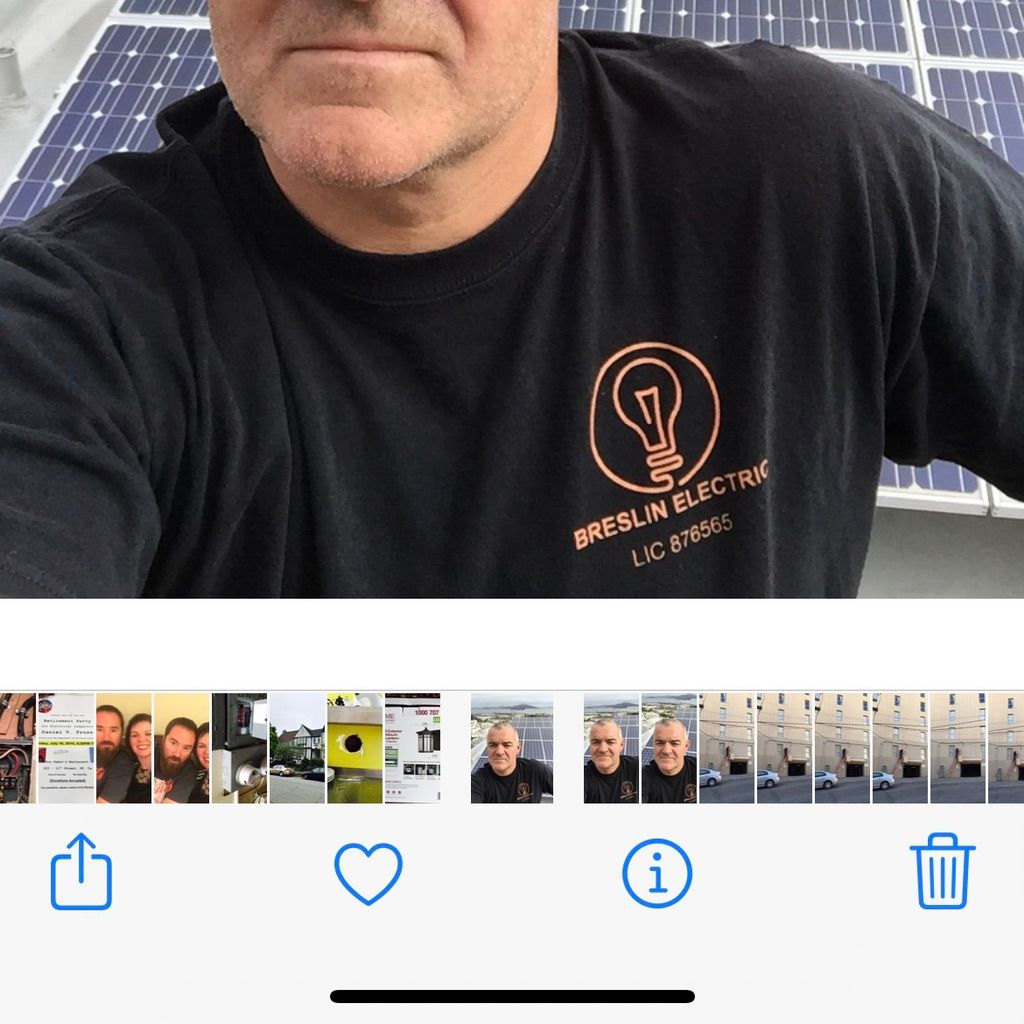Delete this photo with the trash icon

(x=942, y=872)
